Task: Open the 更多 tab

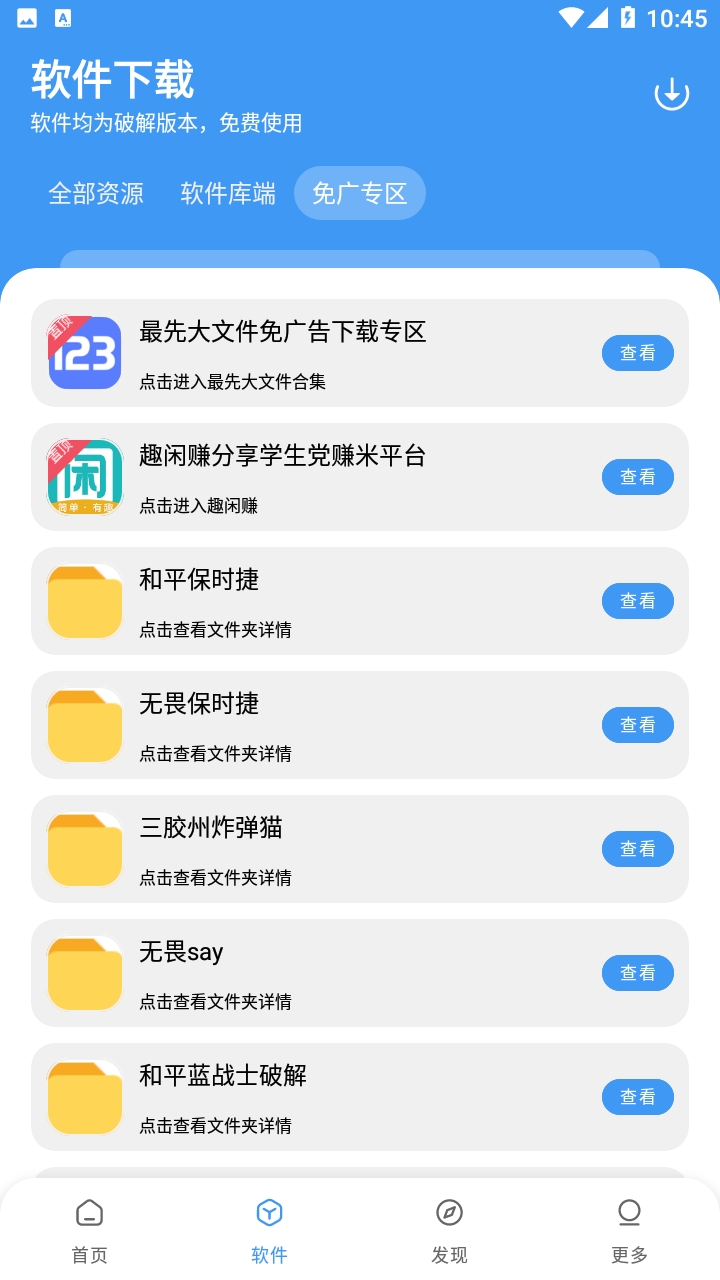Action: [x=630, y=1231]
